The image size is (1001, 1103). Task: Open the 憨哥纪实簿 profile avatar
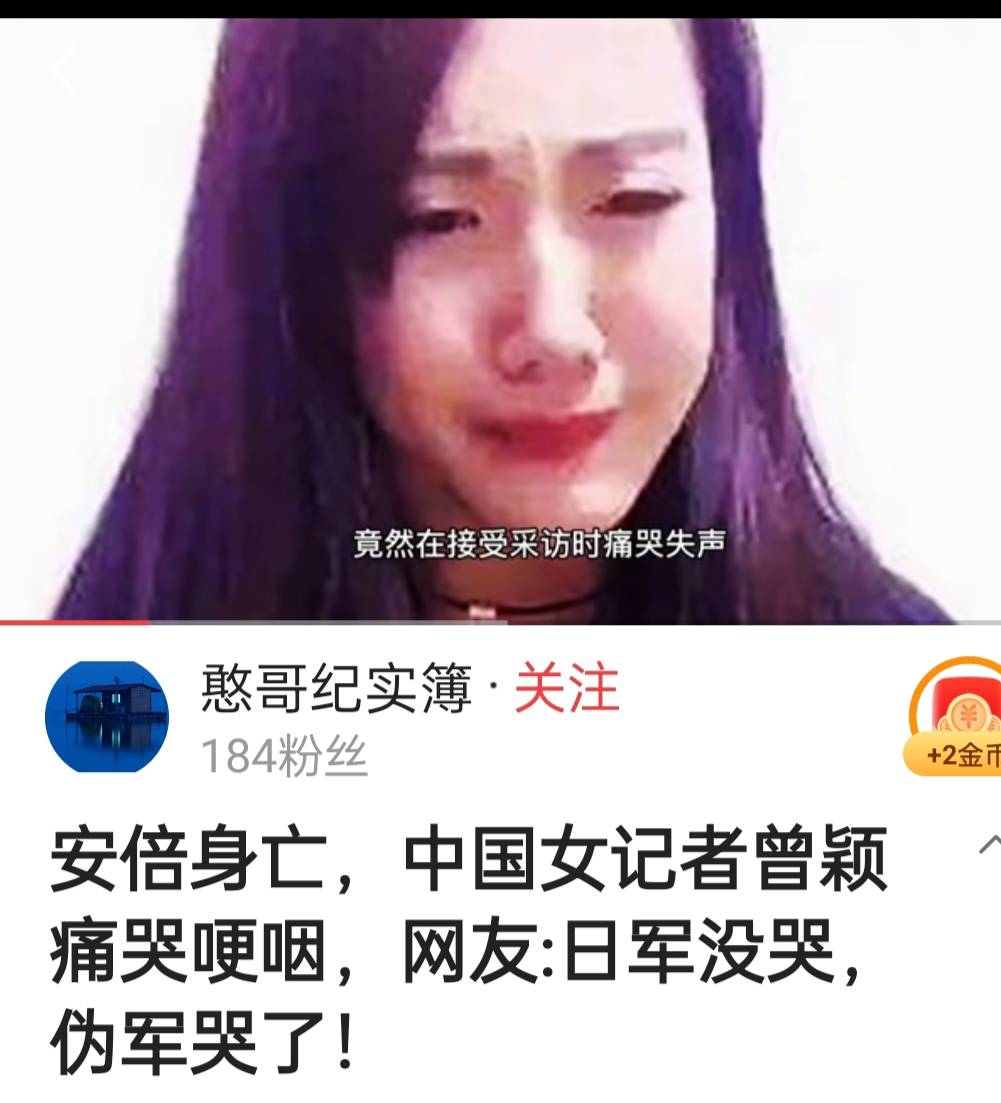coord(107,716)
